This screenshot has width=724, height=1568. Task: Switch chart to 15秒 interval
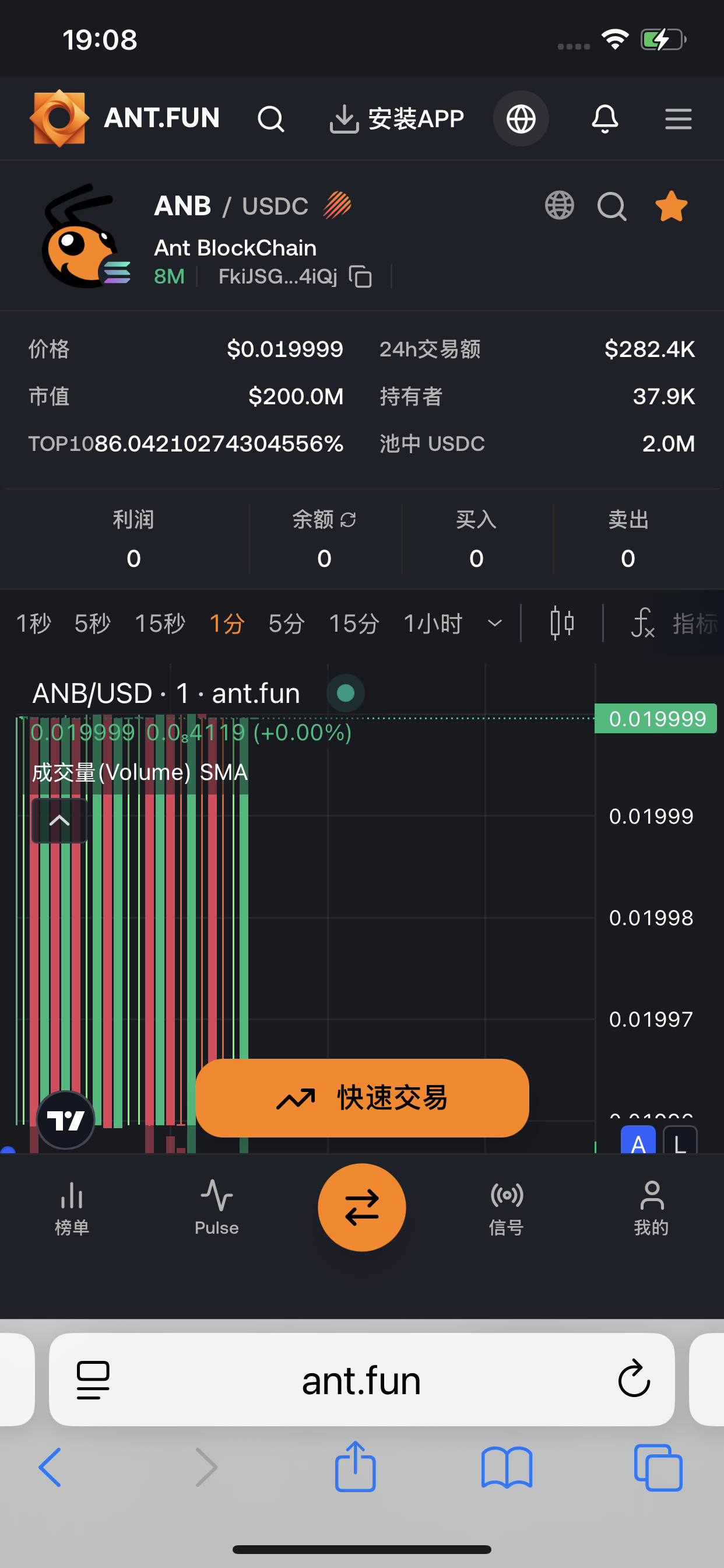pos(159,624)
